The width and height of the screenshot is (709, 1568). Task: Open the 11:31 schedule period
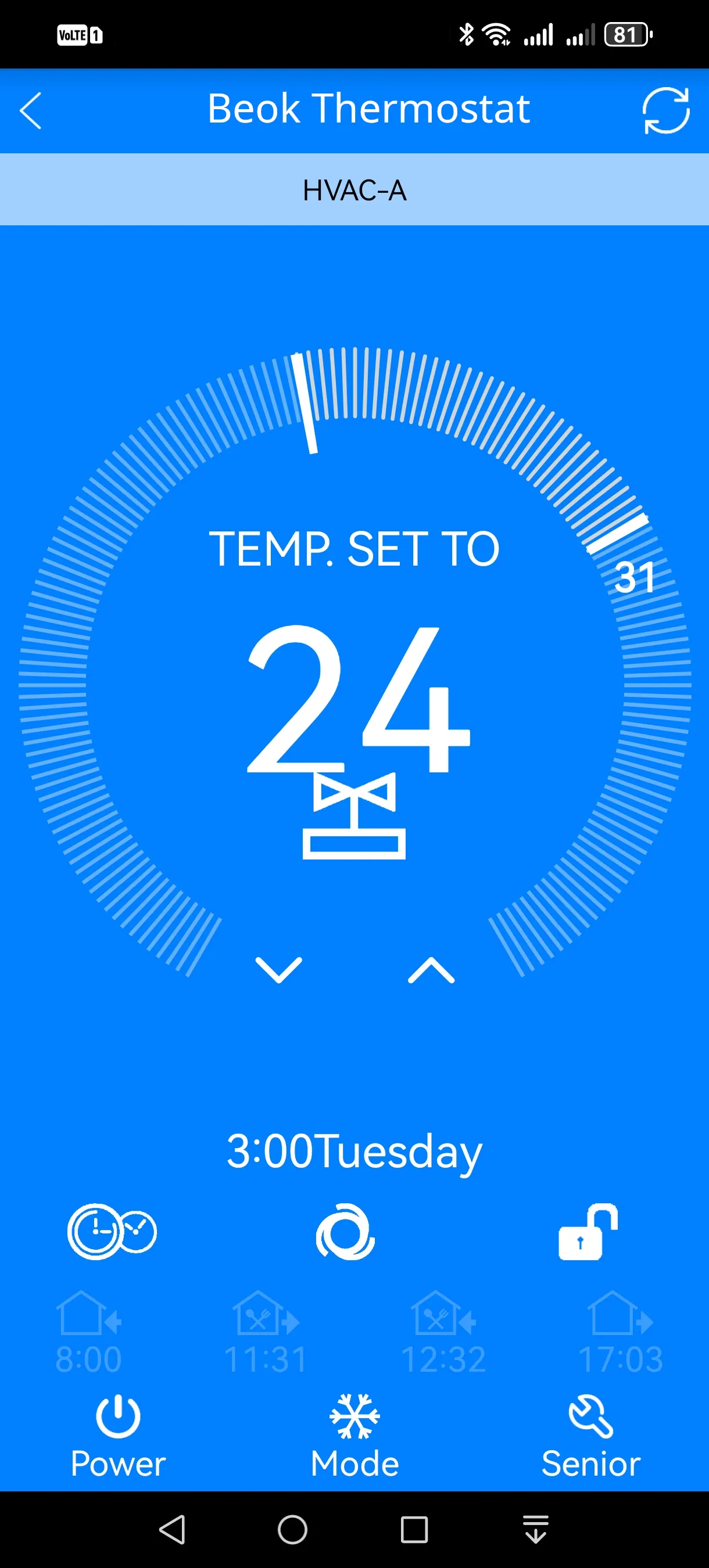tap(266, 1333)
